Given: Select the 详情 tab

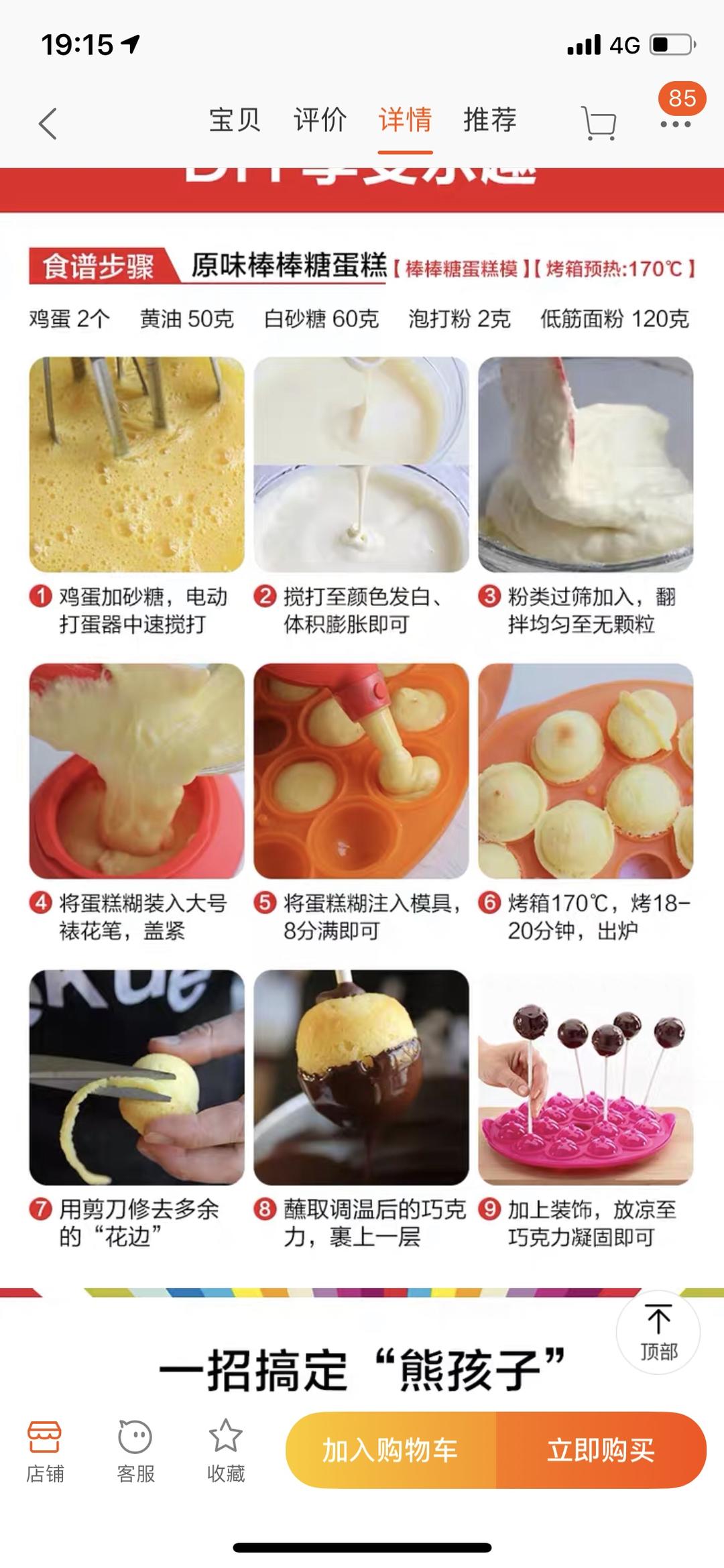Looking at the screenshot, I should (x=405, y=121).
